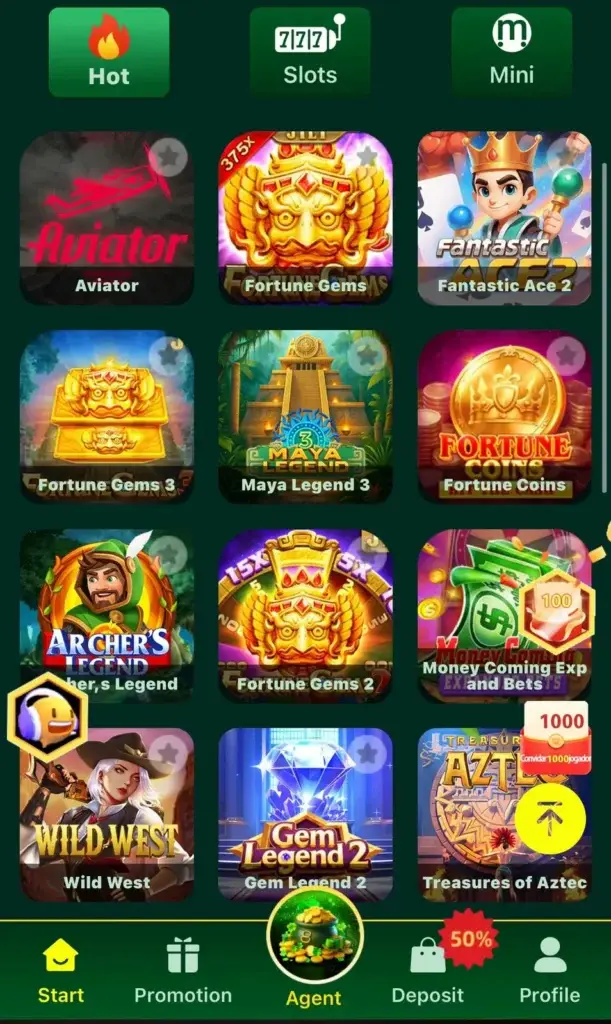Open the 1000 red envelope invite
The height and width of the screenshot is (1024, 611).
tap(555, 731)
